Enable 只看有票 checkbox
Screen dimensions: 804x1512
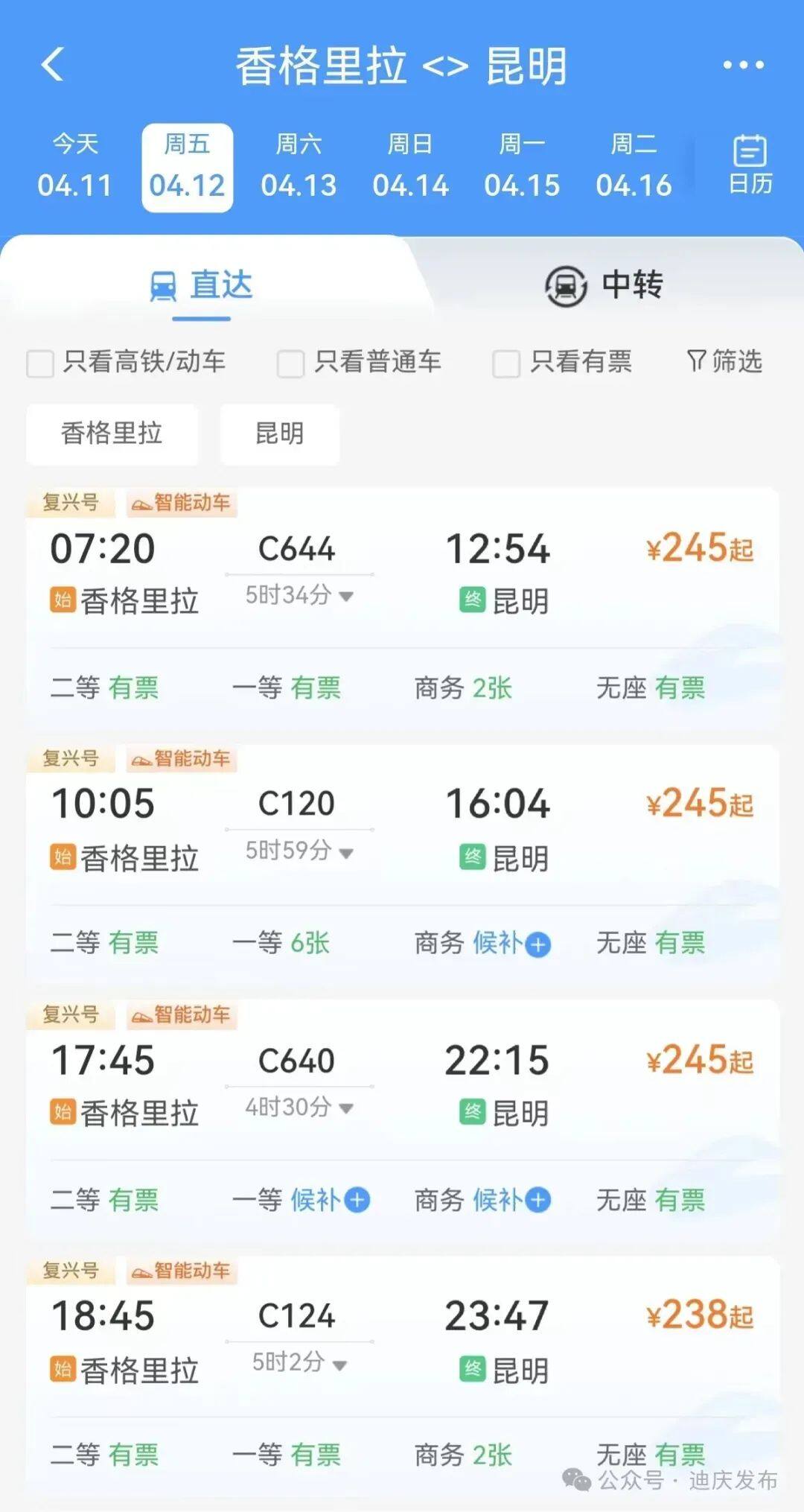(506, 363)
